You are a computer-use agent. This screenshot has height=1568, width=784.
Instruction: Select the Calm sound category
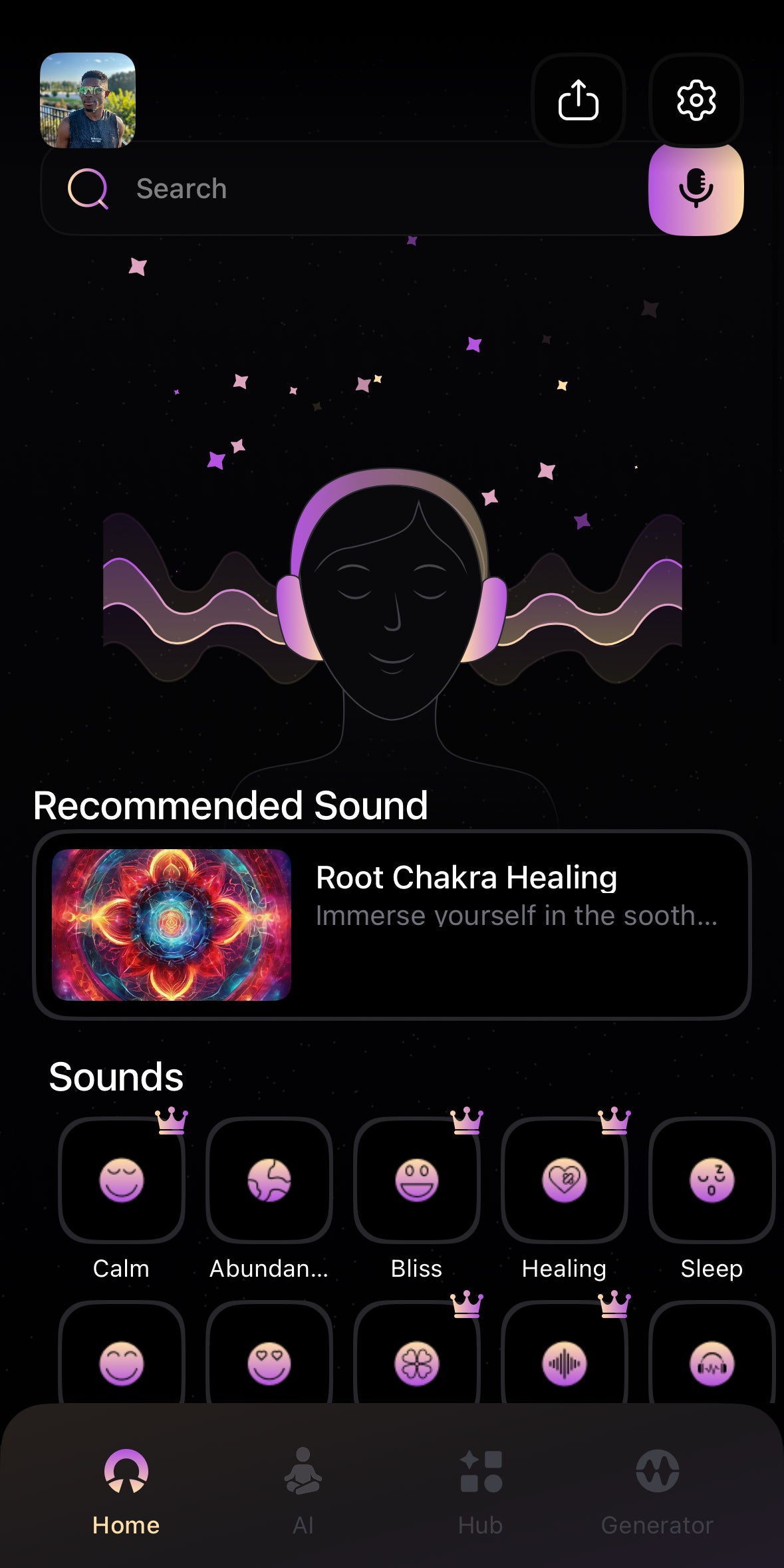click(x=122, y=1180)
